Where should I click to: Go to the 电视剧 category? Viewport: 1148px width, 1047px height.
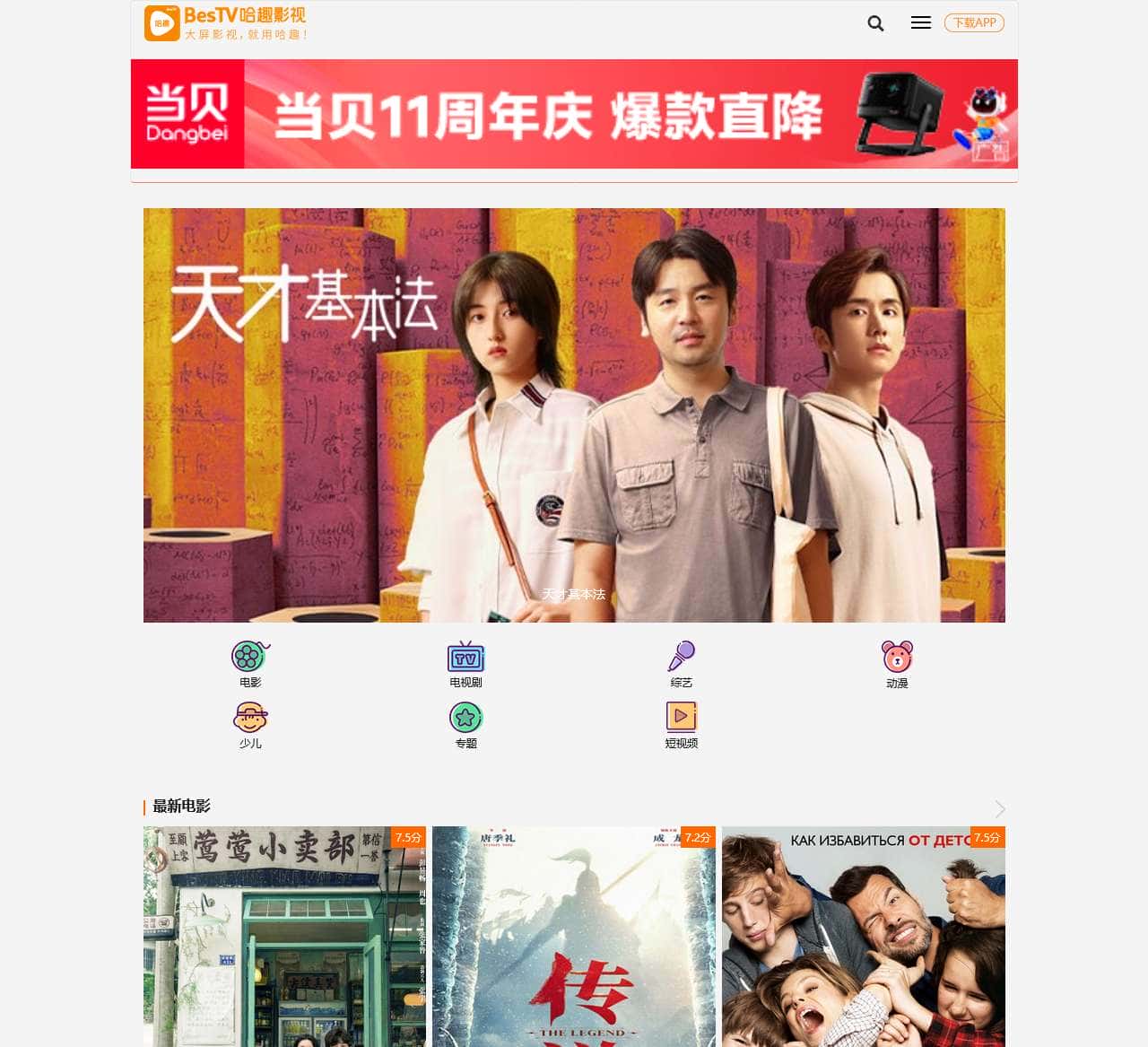coord(465,664)
